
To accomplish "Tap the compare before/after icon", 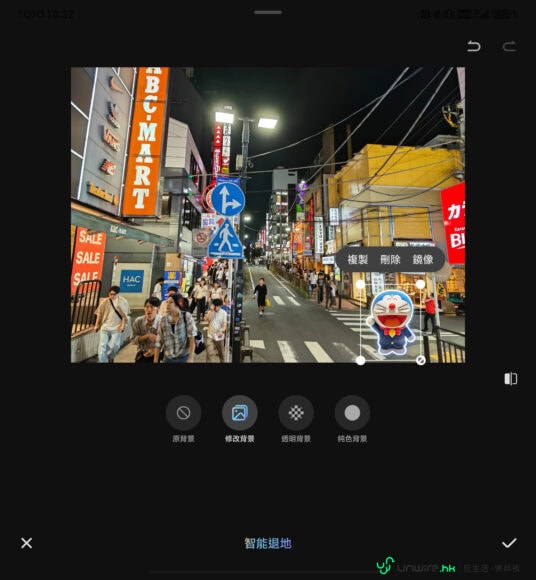I will pyautogui.click(x=510, y=378).
